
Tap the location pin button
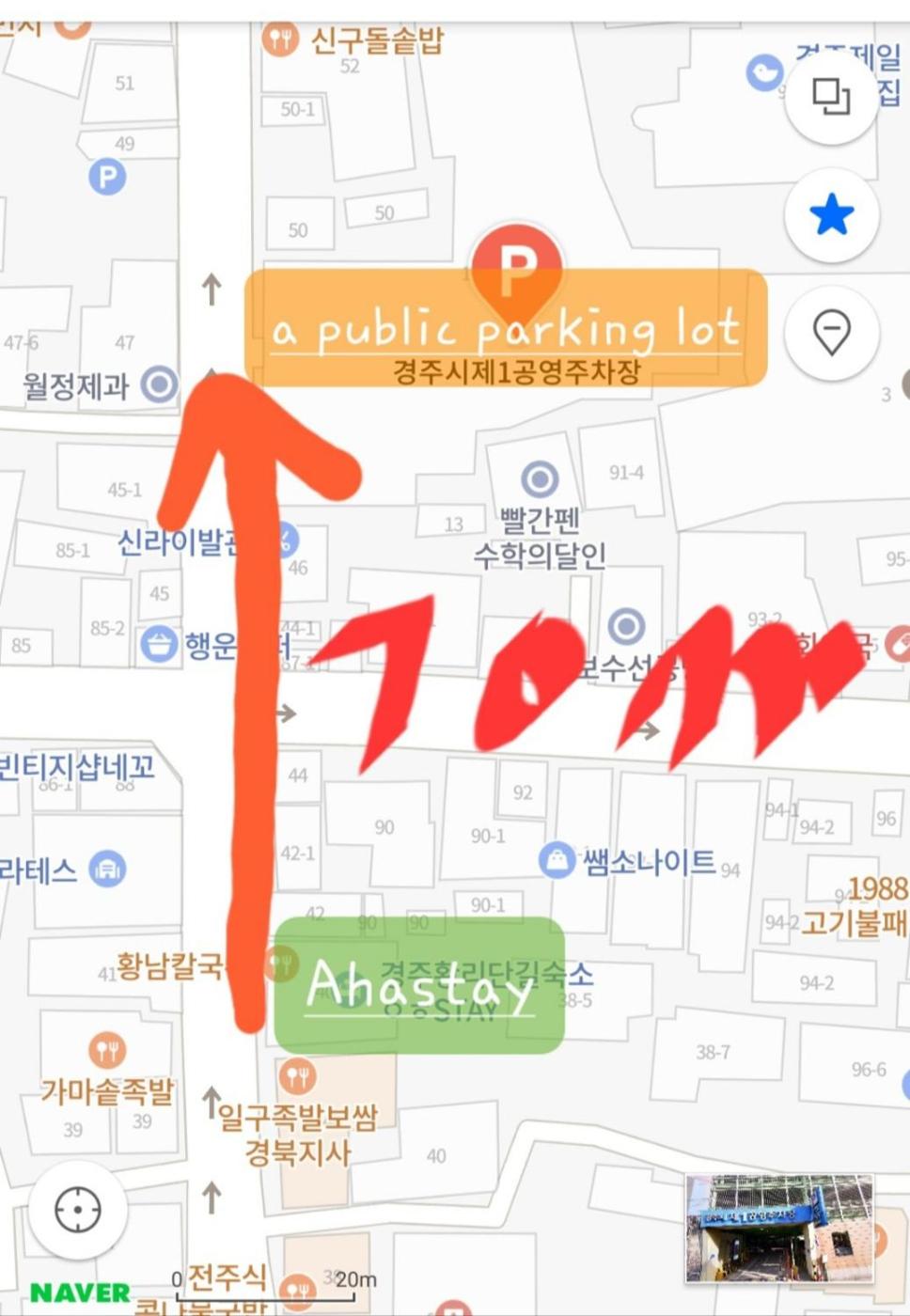coord(831,332)
